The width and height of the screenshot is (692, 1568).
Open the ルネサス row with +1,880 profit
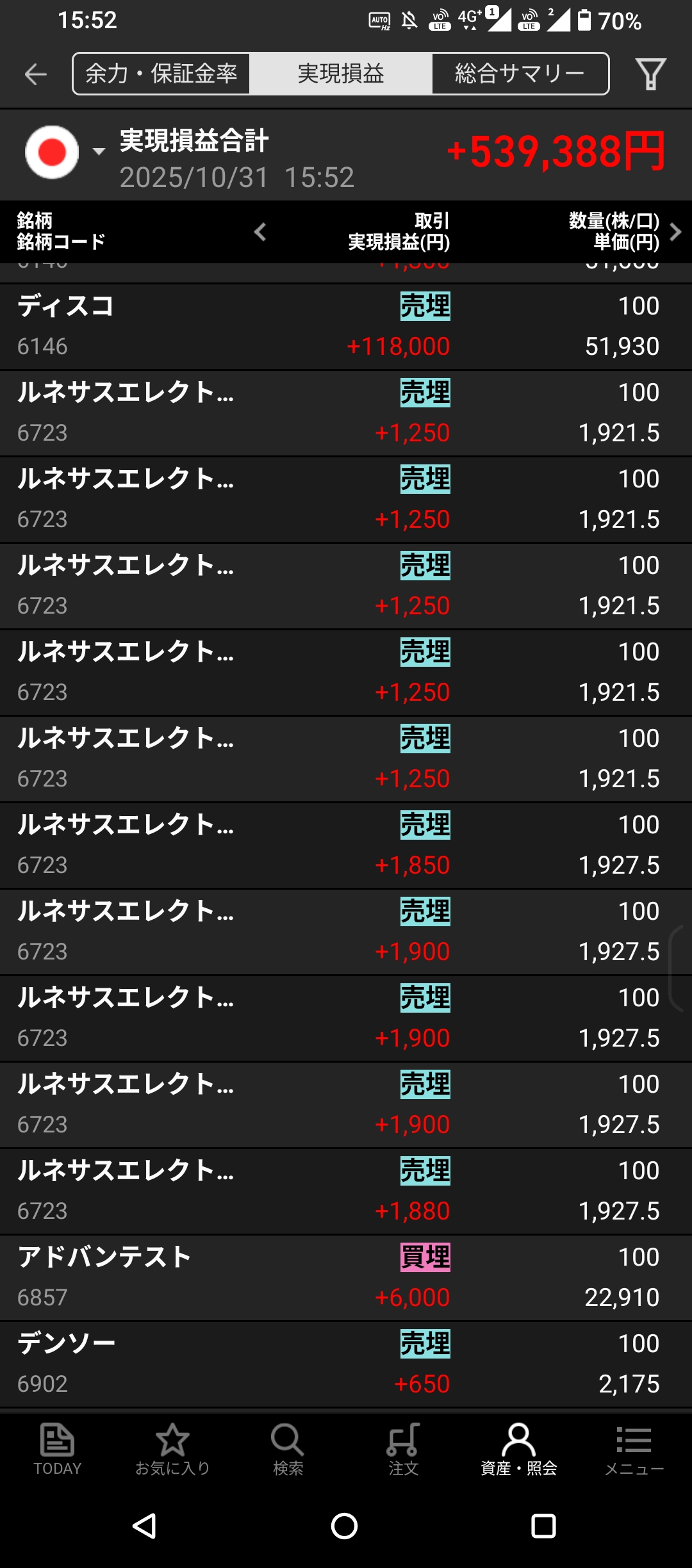coord(346,1191)
